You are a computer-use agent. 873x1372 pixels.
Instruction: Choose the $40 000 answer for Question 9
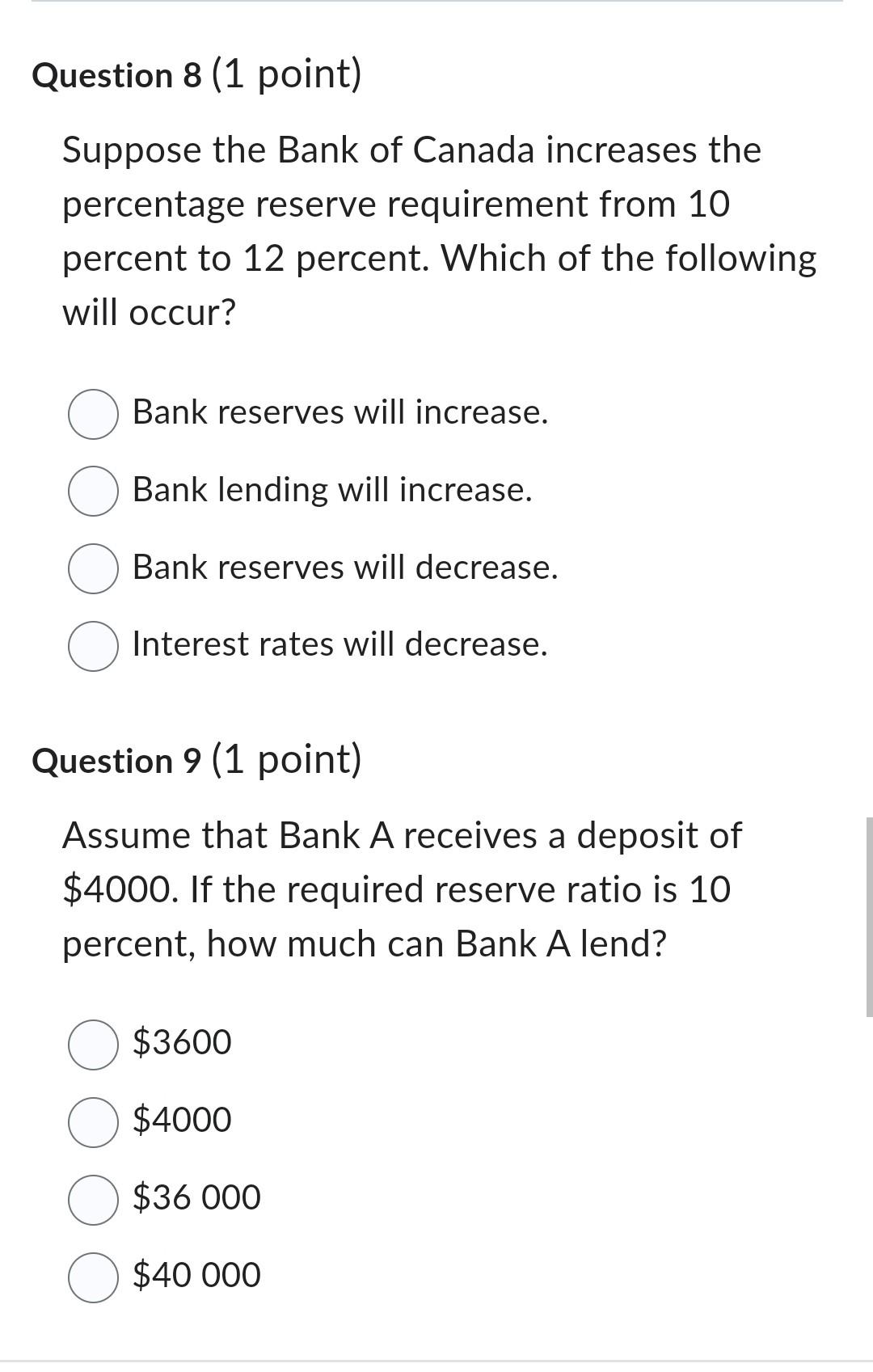(x=196, y=1274)
